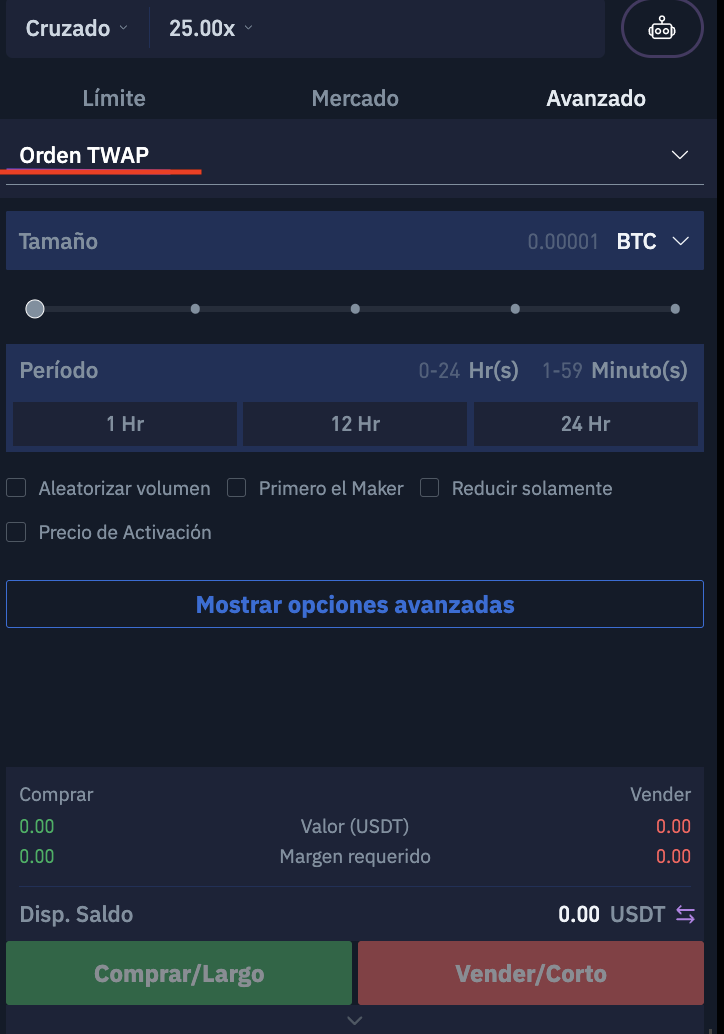Check the Primero el Maker option
The width and height of the screenshot is (724, 1034).
click(x=237, y=488)
